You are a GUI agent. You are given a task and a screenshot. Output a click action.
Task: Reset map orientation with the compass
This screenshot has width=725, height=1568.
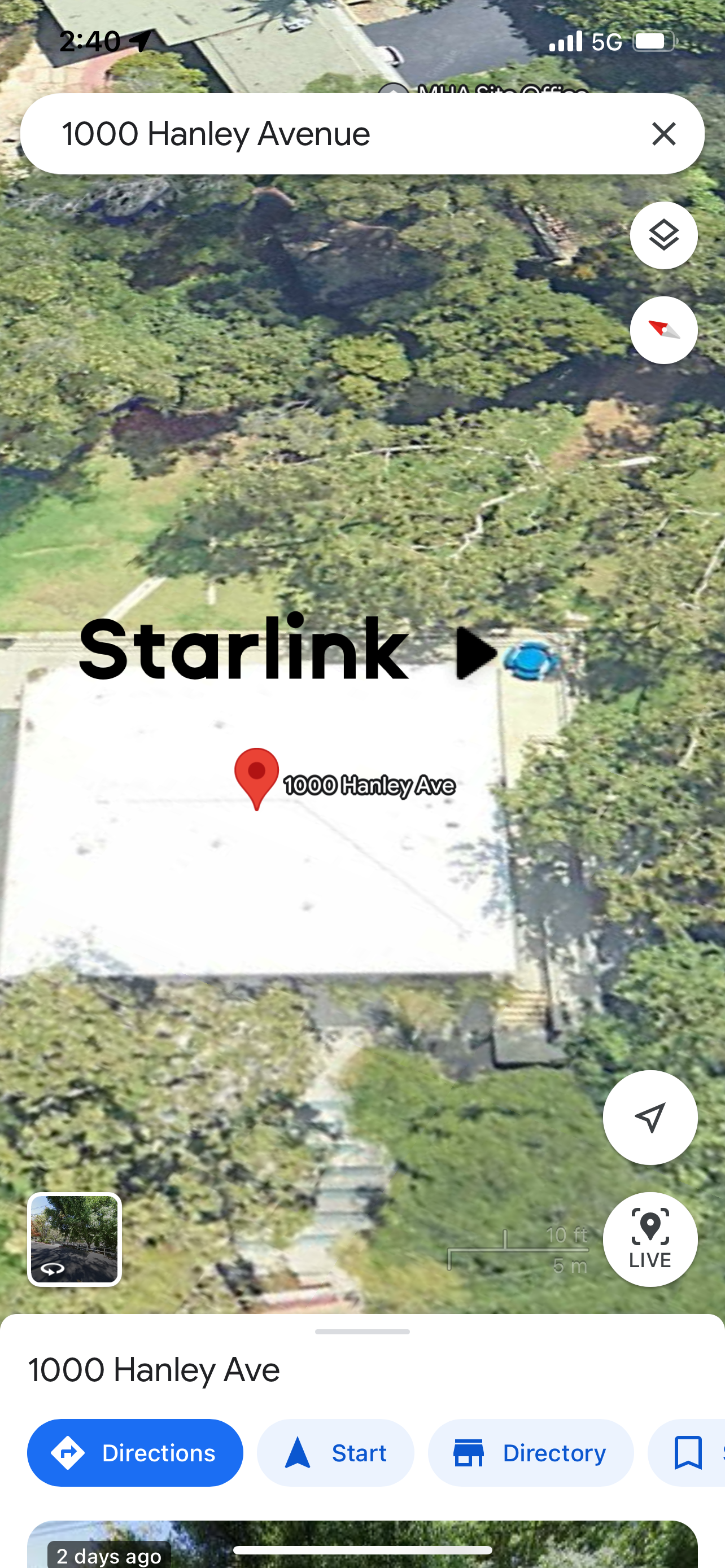pyautogui.click(x=663, y=331)
